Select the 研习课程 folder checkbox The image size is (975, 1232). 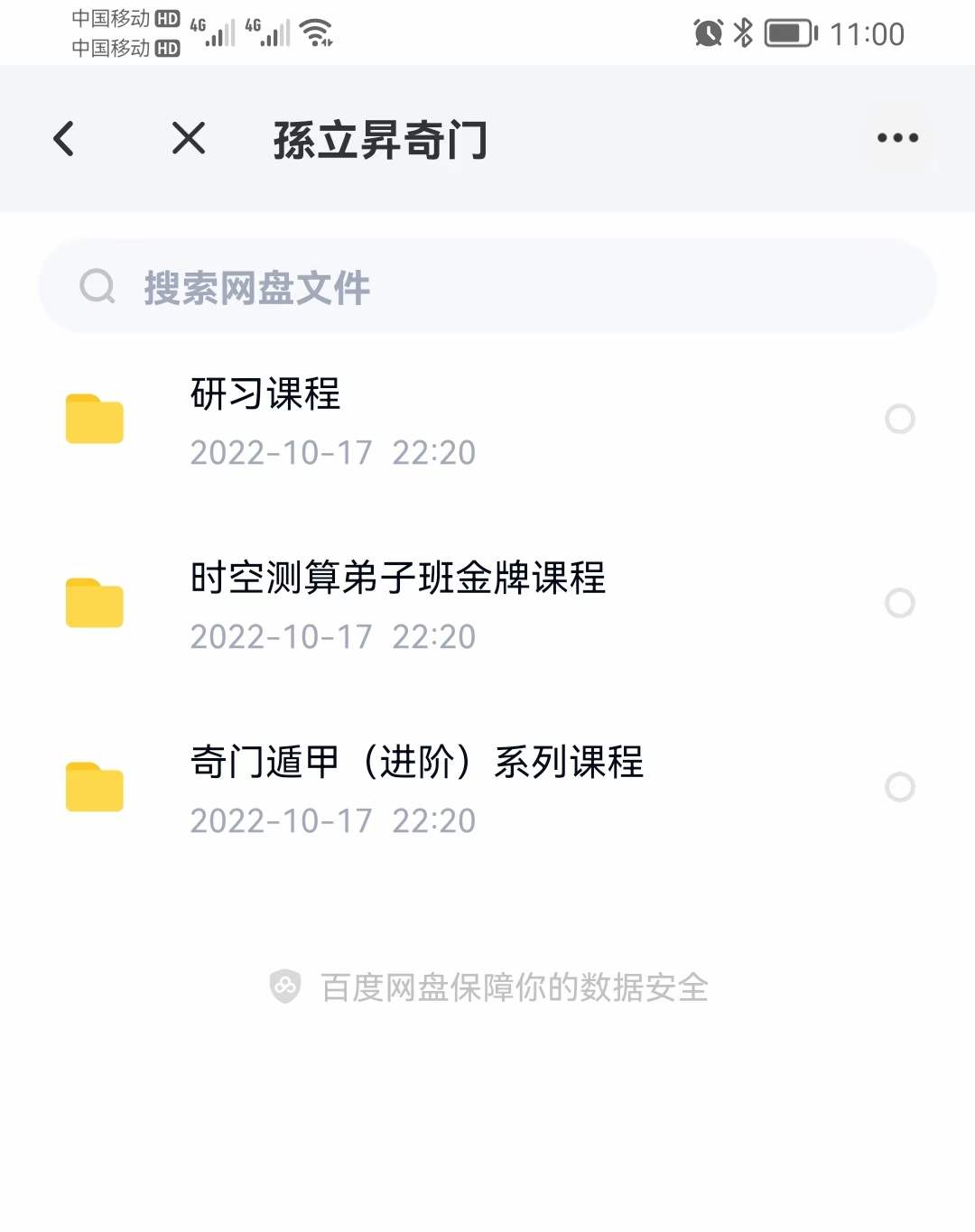click(x=900, y=419)
